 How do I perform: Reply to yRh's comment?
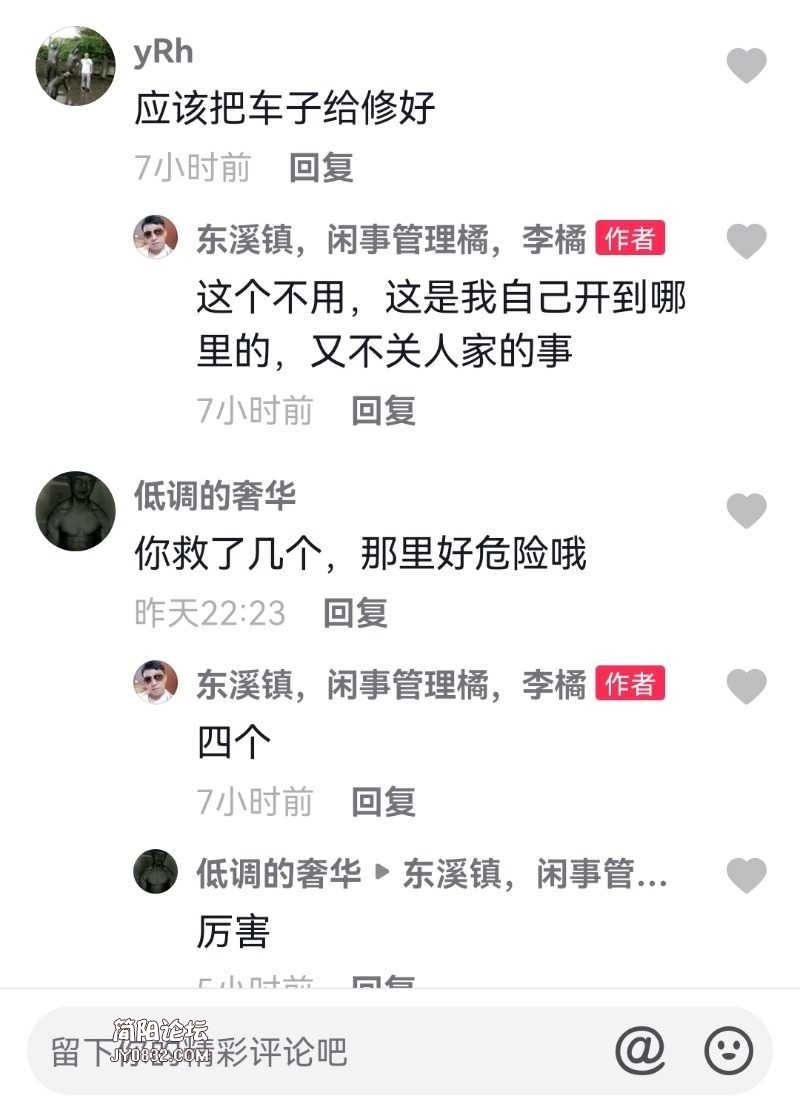[x=321, y=167]
